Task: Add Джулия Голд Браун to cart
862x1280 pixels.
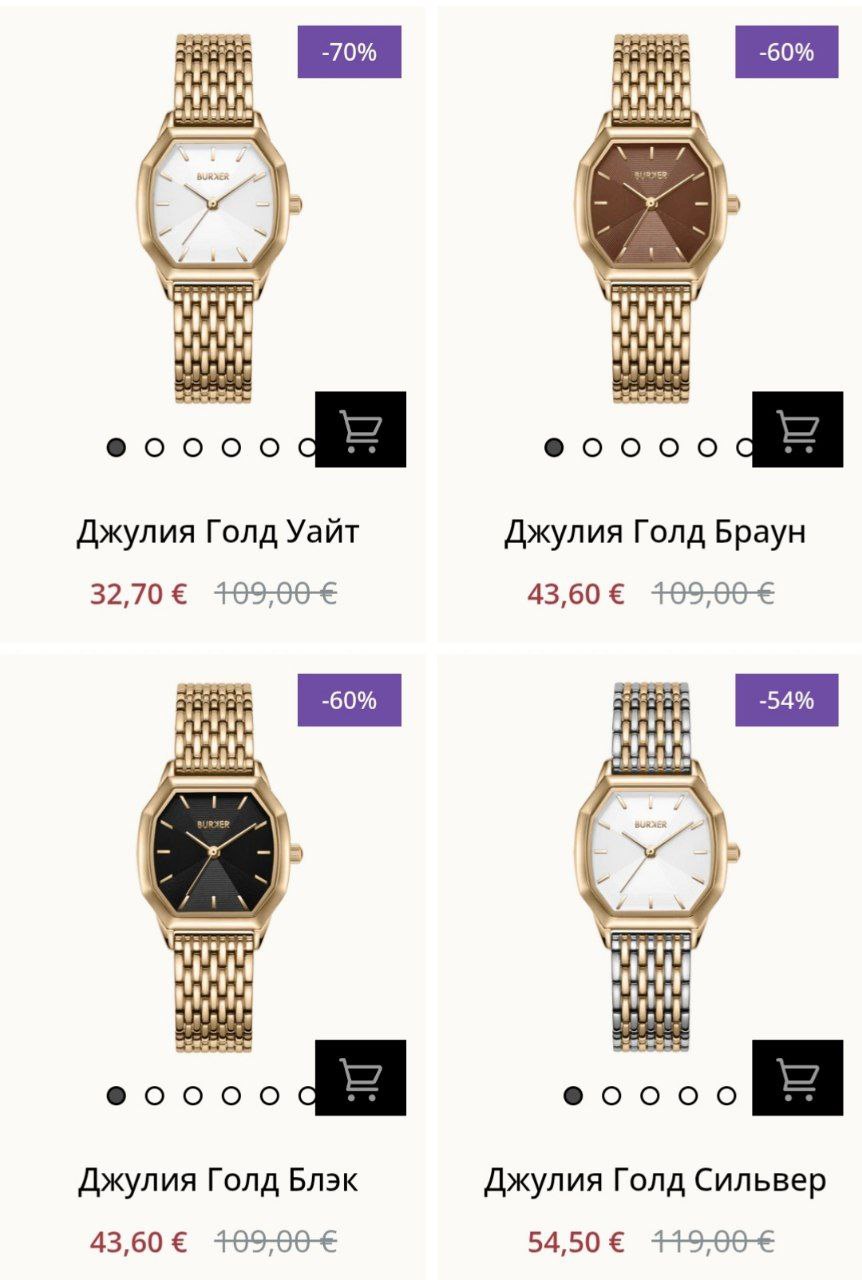Action: pyautogui.click(x=797, y=429)
